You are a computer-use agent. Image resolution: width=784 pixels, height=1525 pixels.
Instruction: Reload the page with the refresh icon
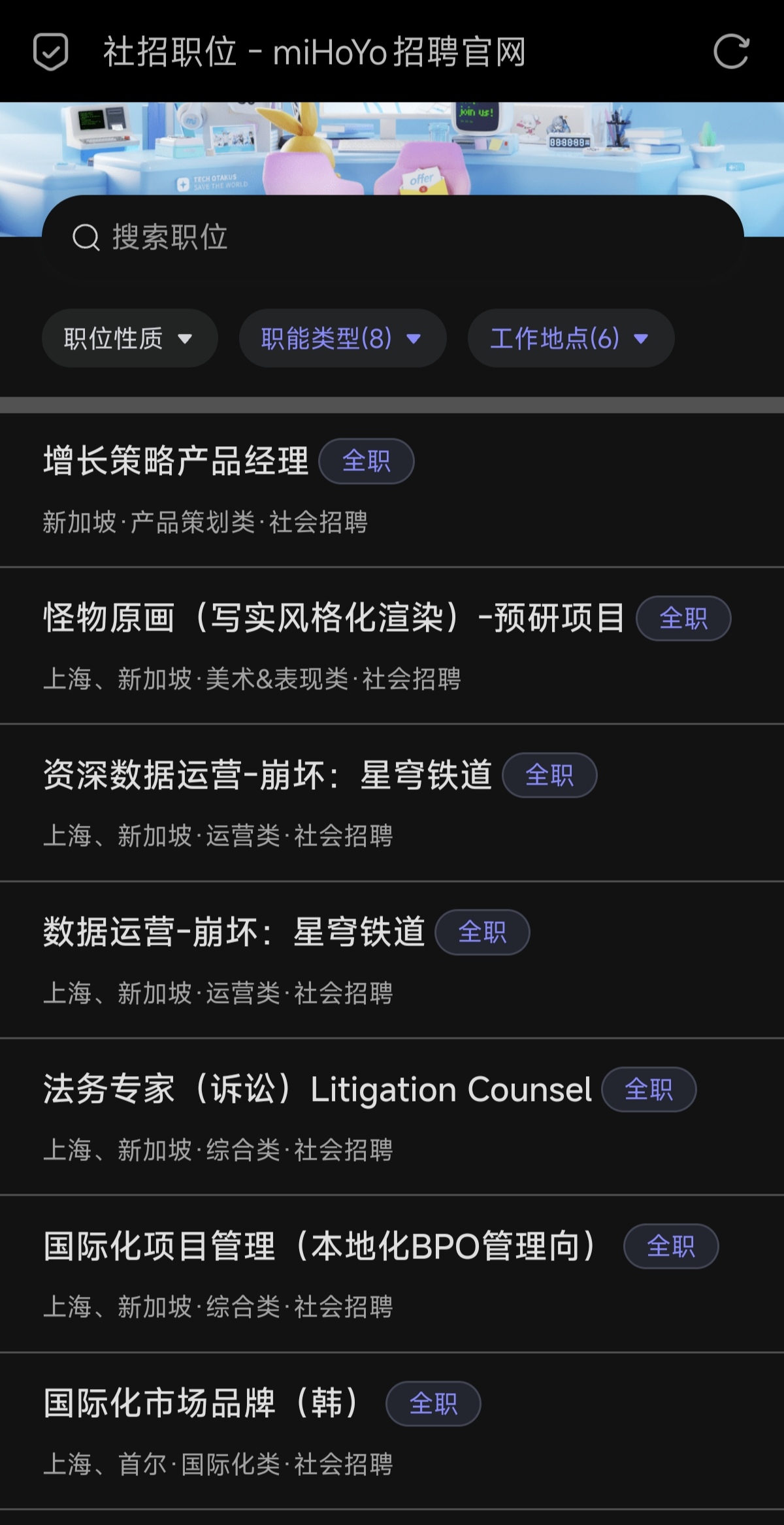tap(731, 52)
